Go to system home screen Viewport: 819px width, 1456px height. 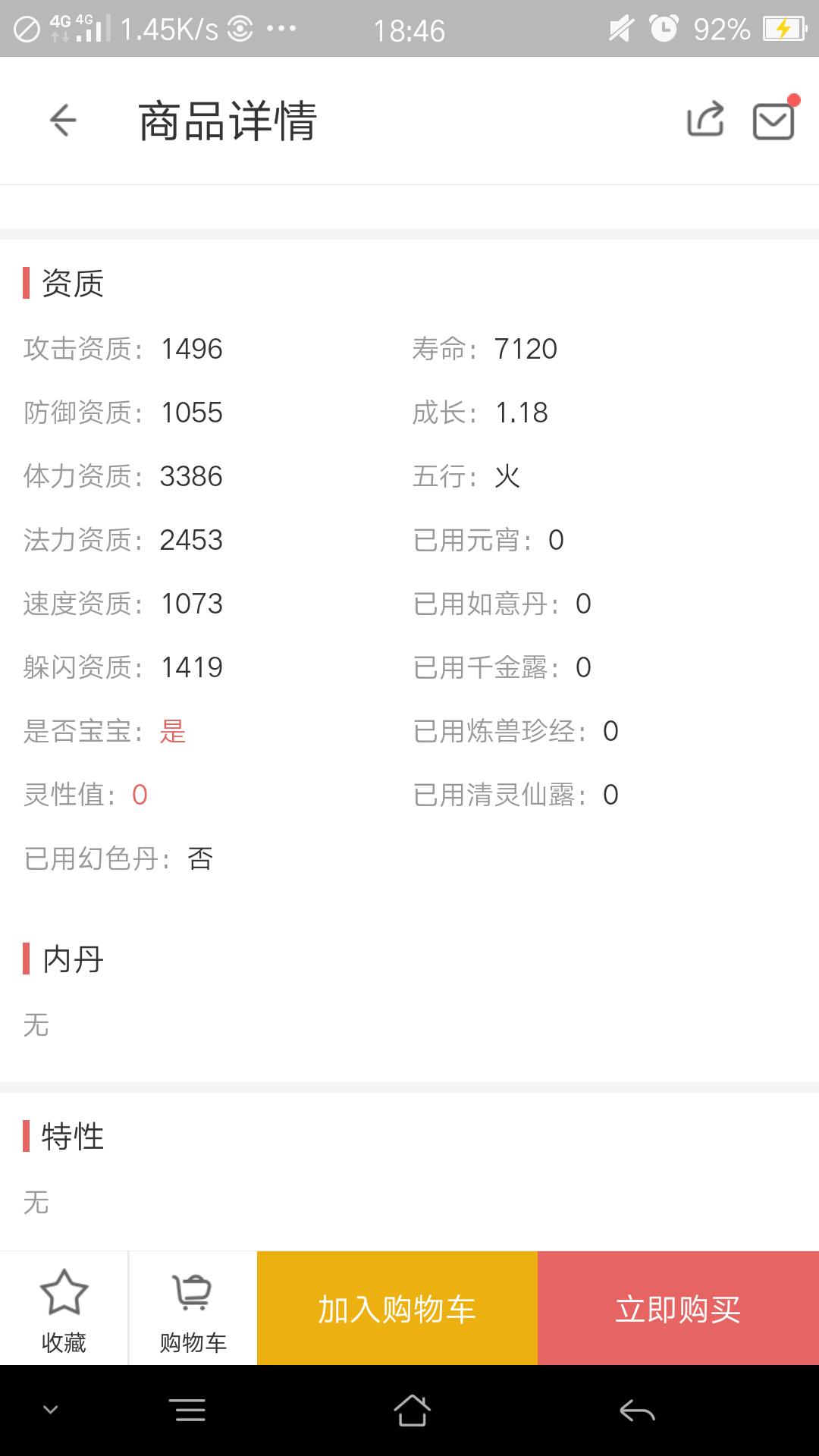tap(412, 1410)
